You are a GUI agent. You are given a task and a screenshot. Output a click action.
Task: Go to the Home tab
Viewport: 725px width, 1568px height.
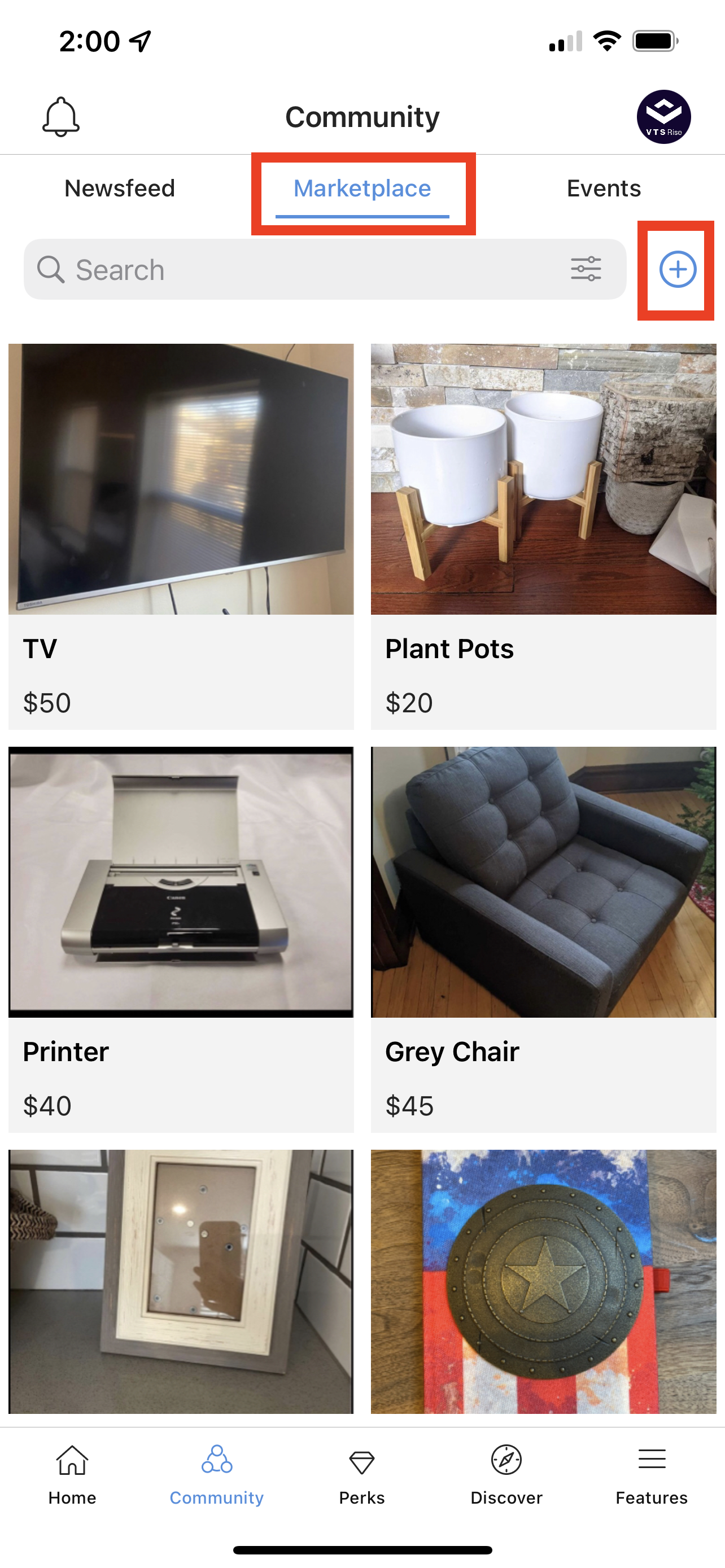pyautogui.click(x=72, y=1474)
